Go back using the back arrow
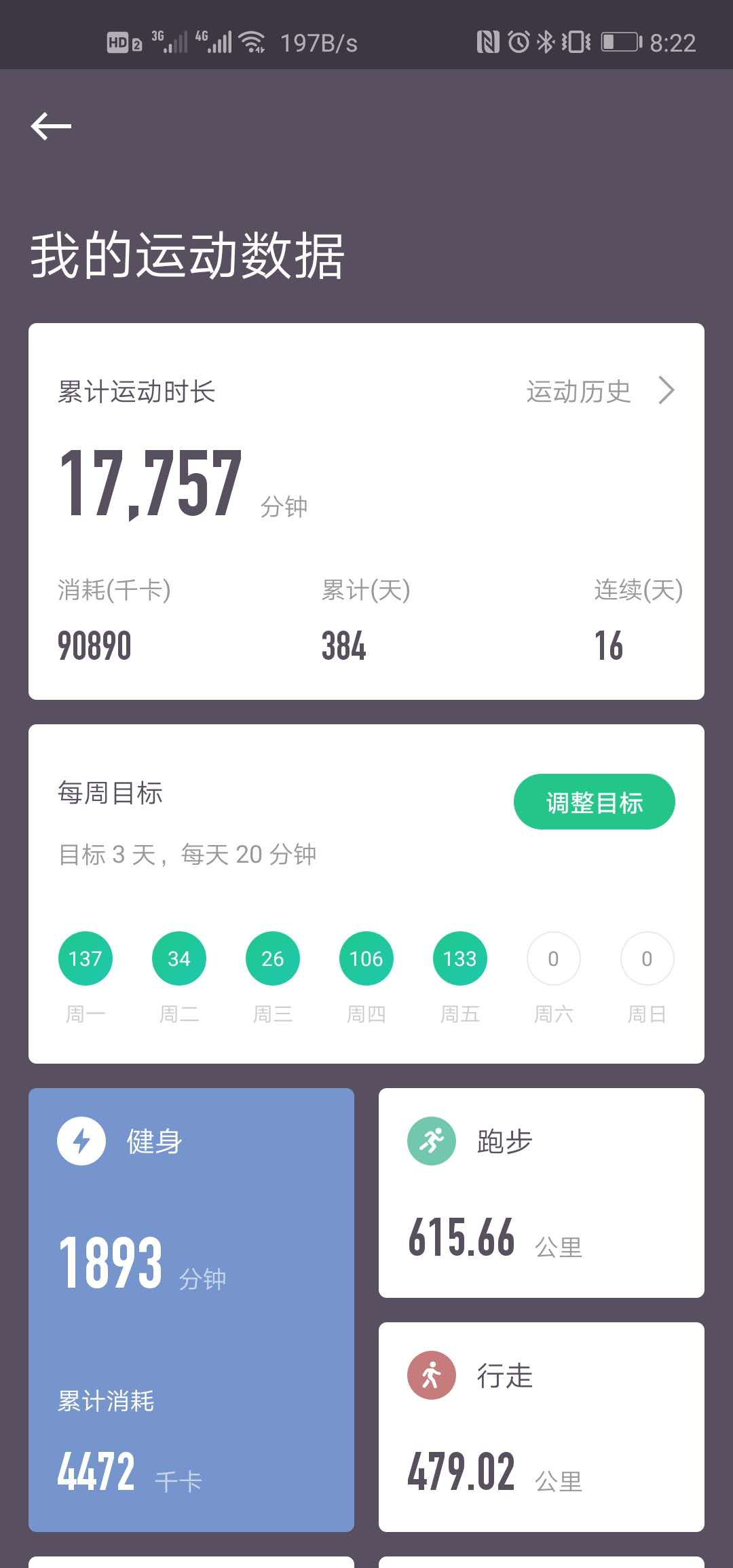Image resolution: width=733 pixels, height=1568 pixels. (51, 126)
